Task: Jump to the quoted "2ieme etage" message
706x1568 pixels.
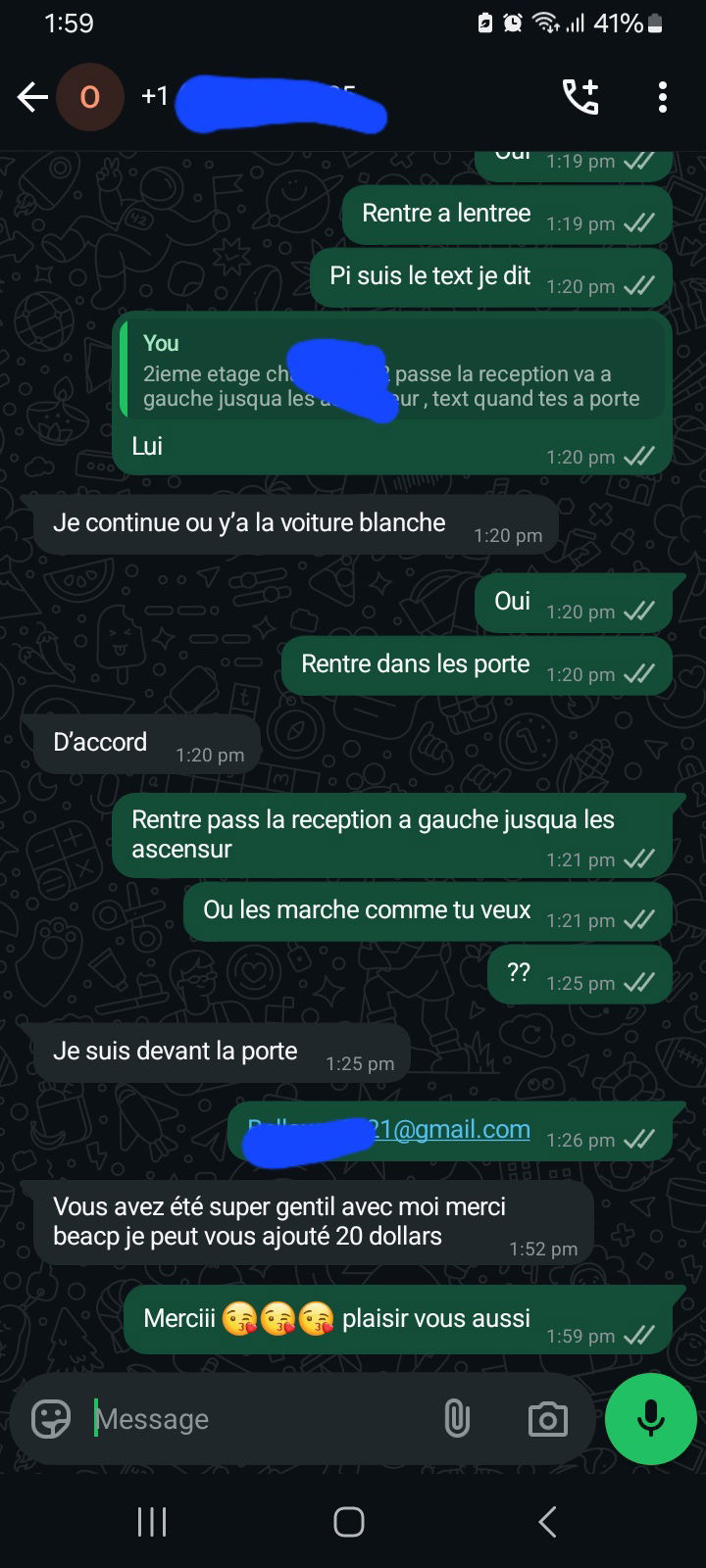Action: (392, 372)
